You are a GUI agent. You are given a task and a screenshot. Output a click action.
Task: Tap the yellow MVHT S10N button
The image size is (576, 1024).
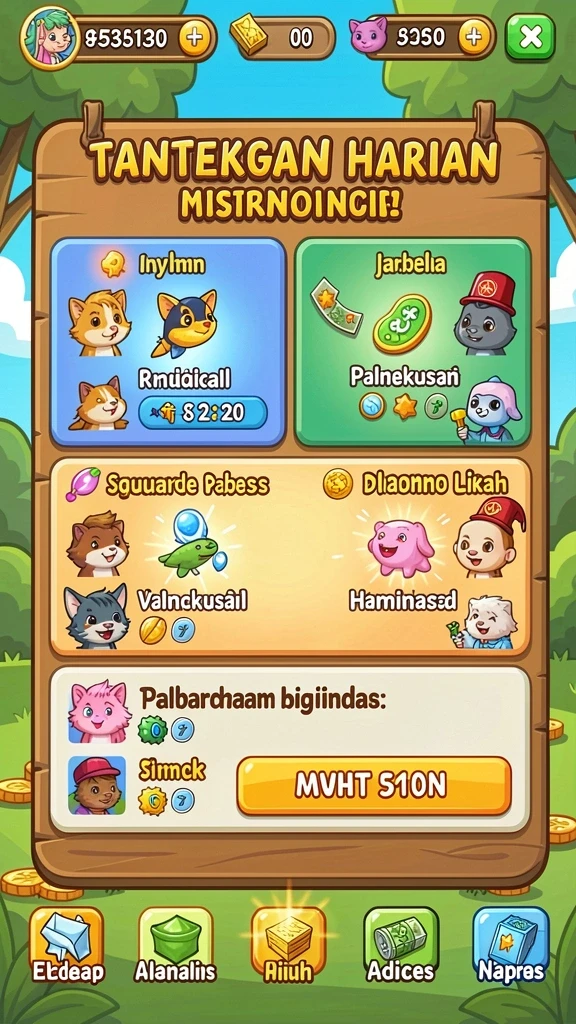coord(374,786)
